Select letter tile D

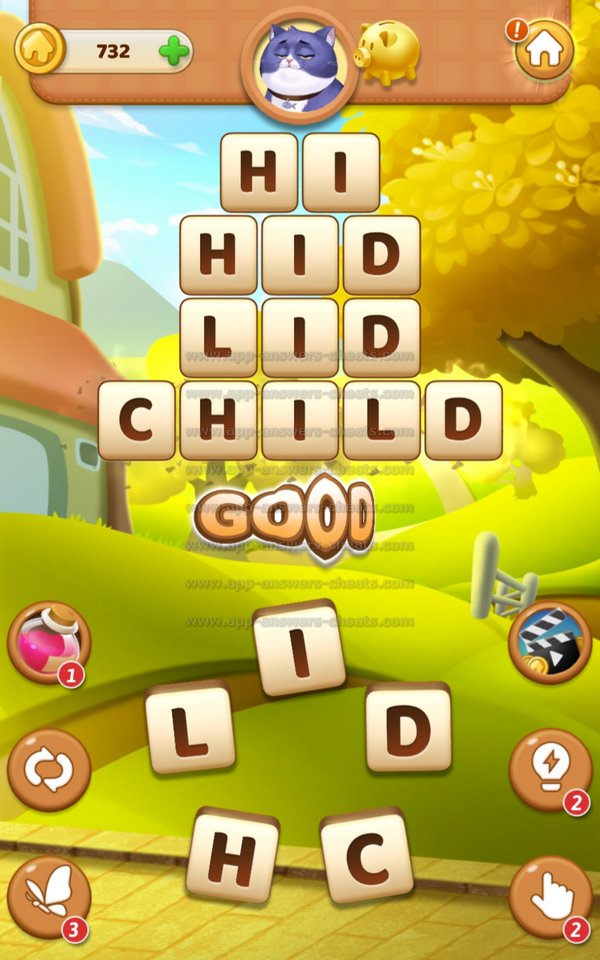(408, 726)
